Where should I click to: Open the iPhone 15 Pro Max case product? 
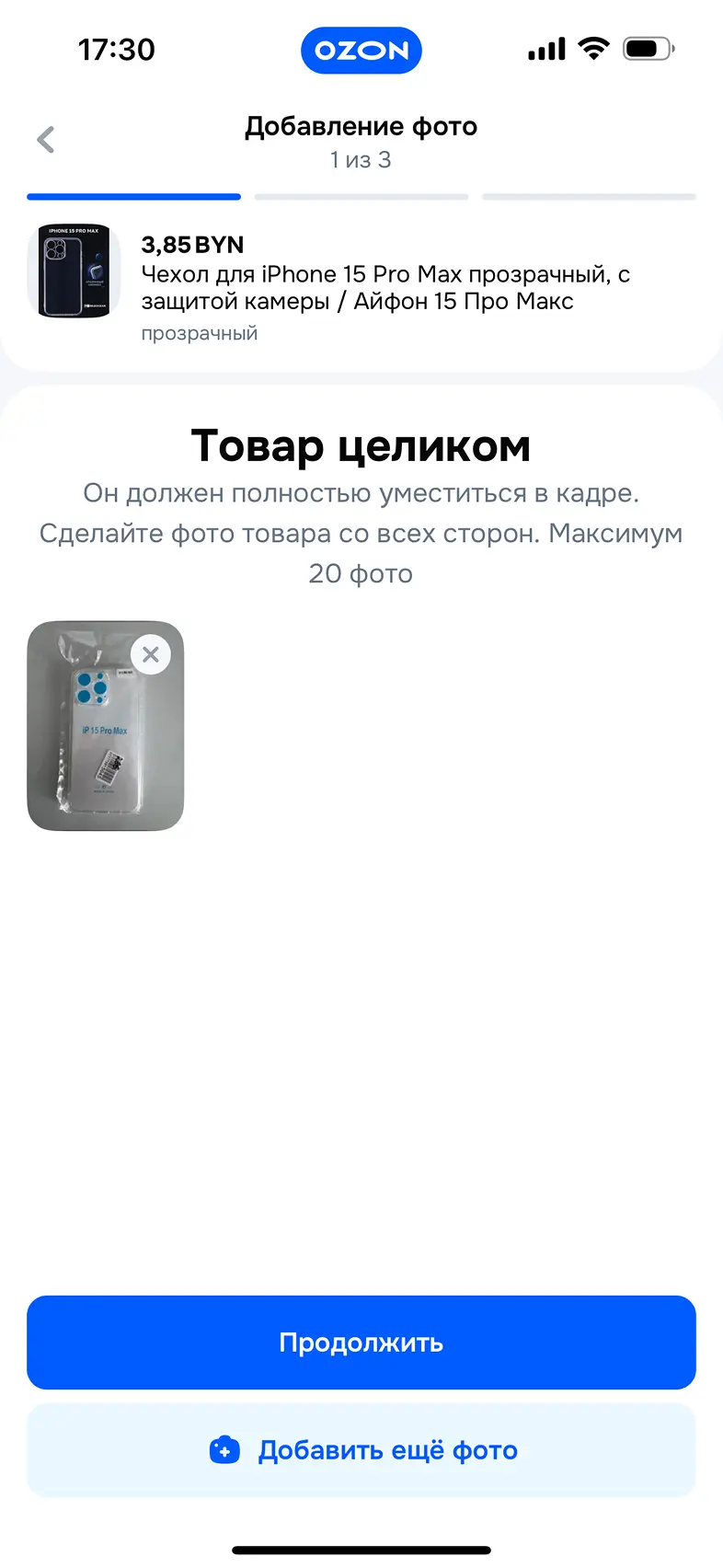384,287
